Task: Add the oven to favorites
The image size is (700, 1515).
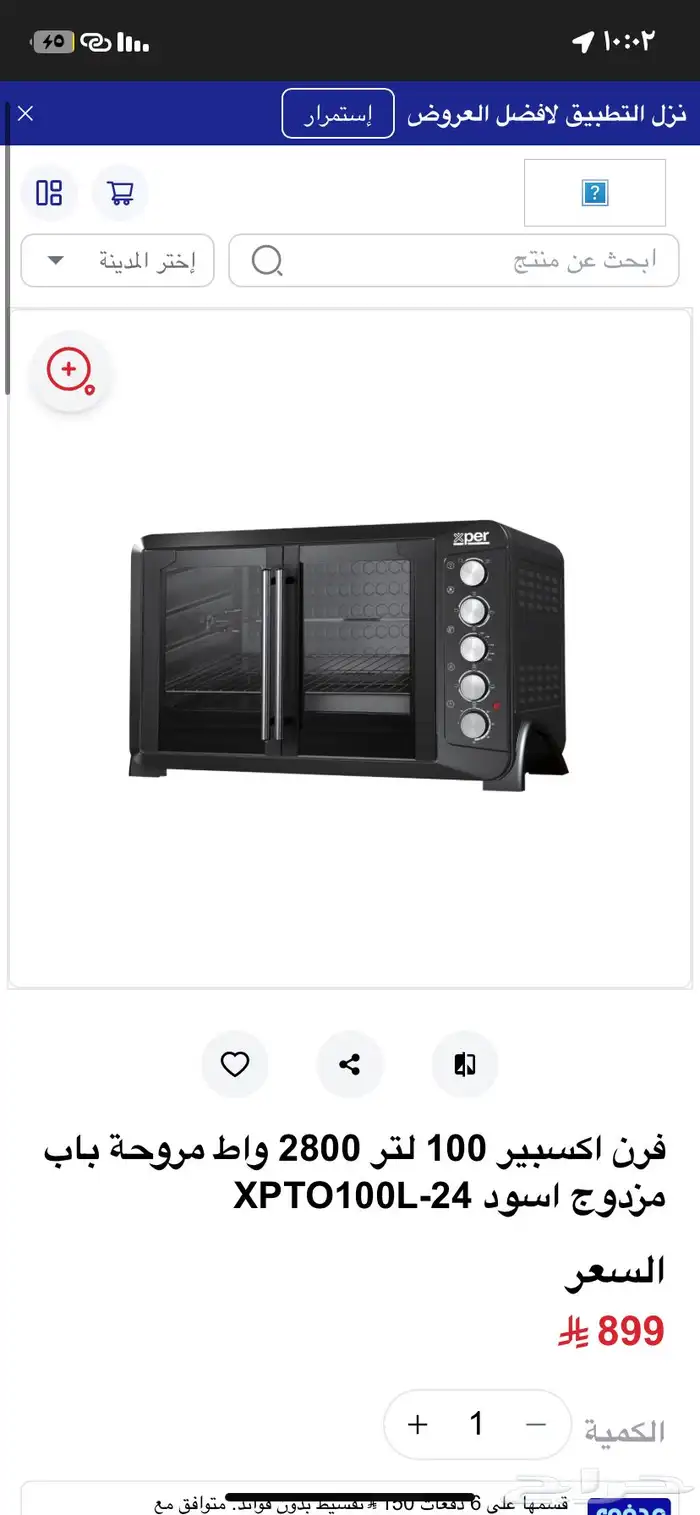Action: tap(235, 1065)
